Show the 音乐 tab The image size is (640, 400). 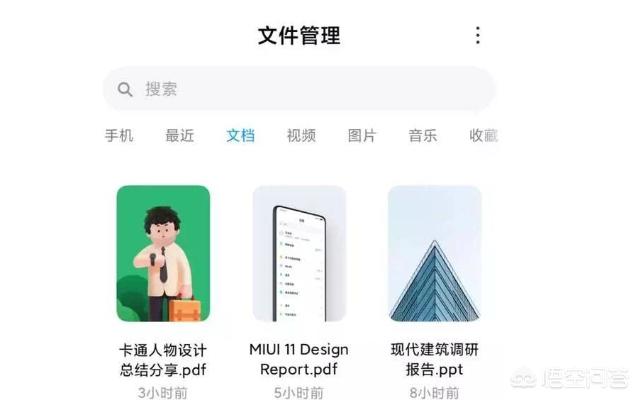(x=422, y=136)
